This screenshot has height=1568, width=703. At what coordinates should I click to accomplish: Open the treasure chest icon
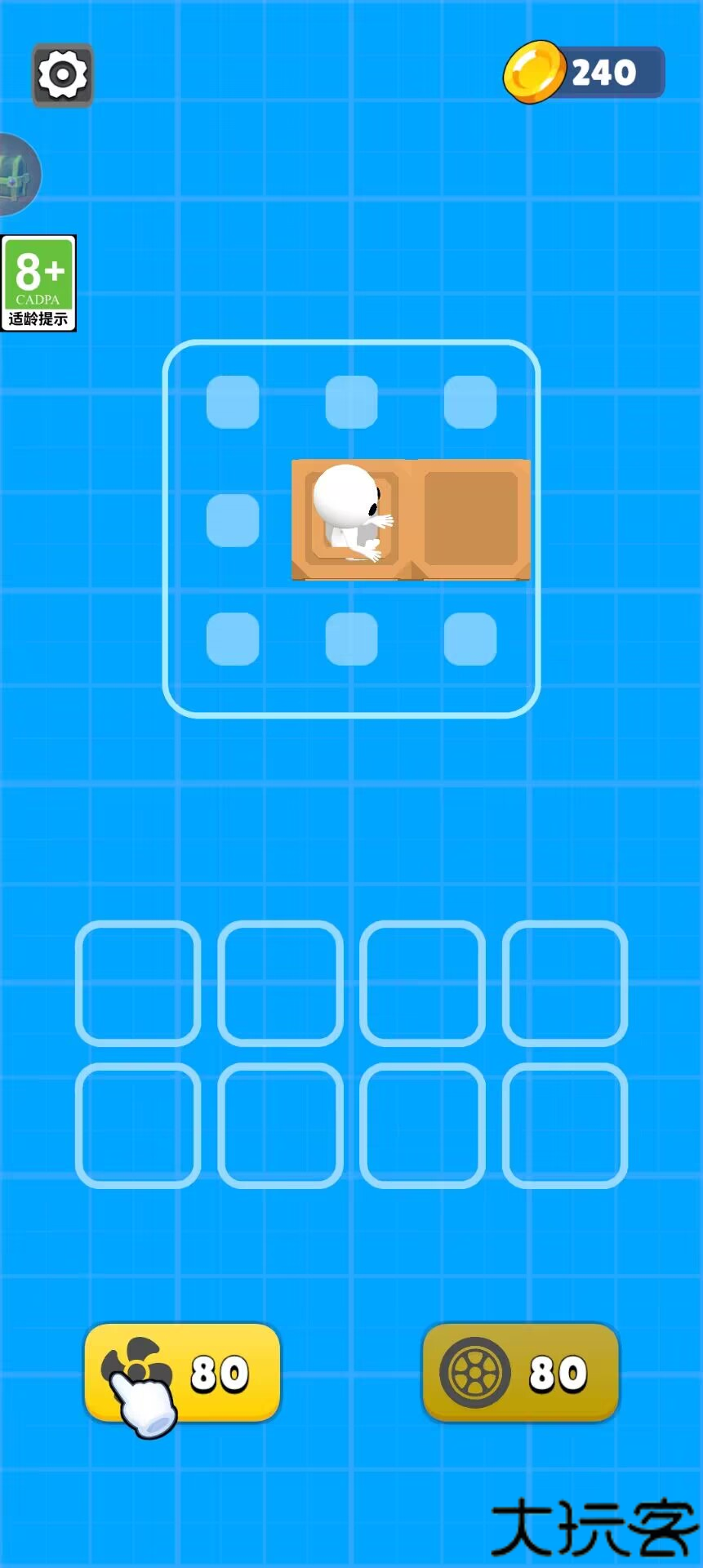(x=16, y=175)
